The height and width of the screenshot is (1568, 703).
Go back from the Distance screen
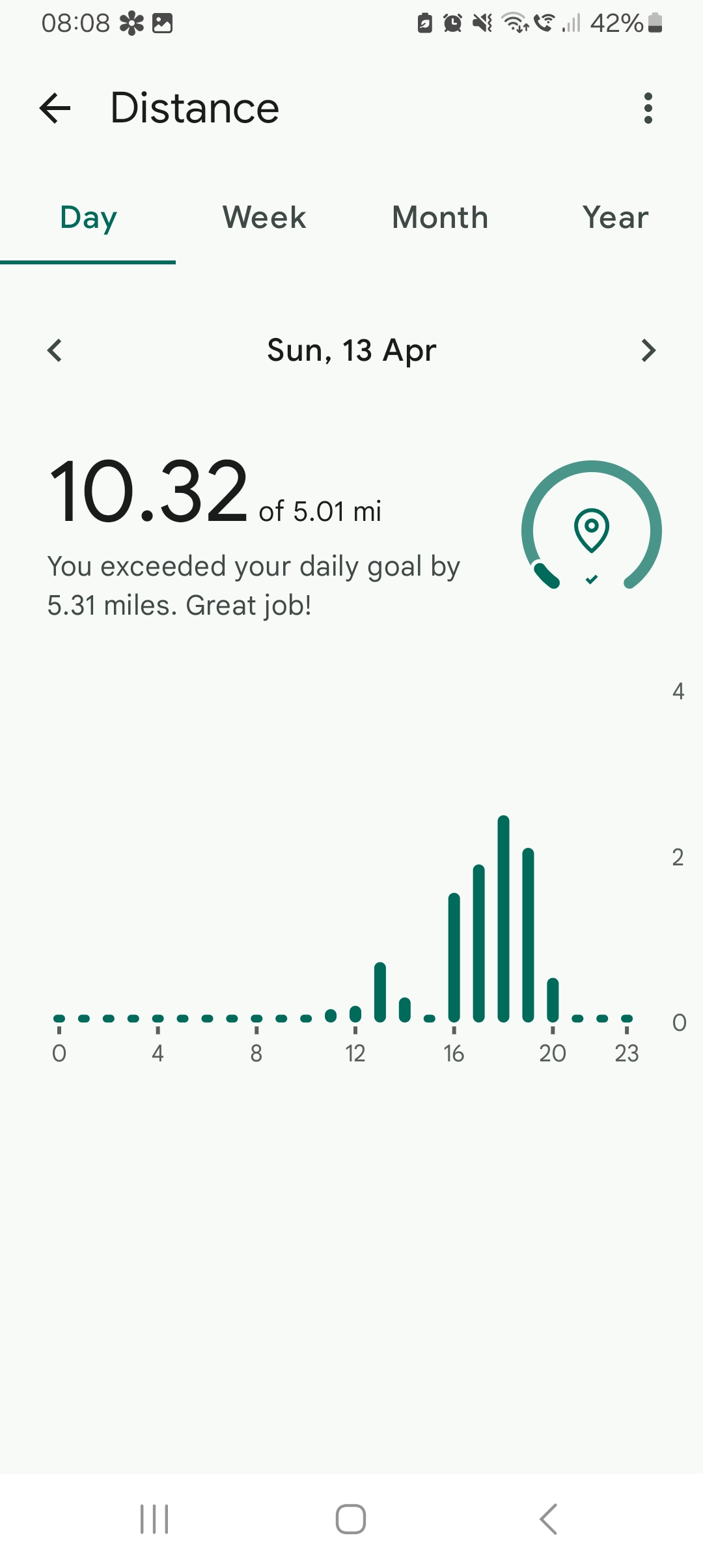55,108
